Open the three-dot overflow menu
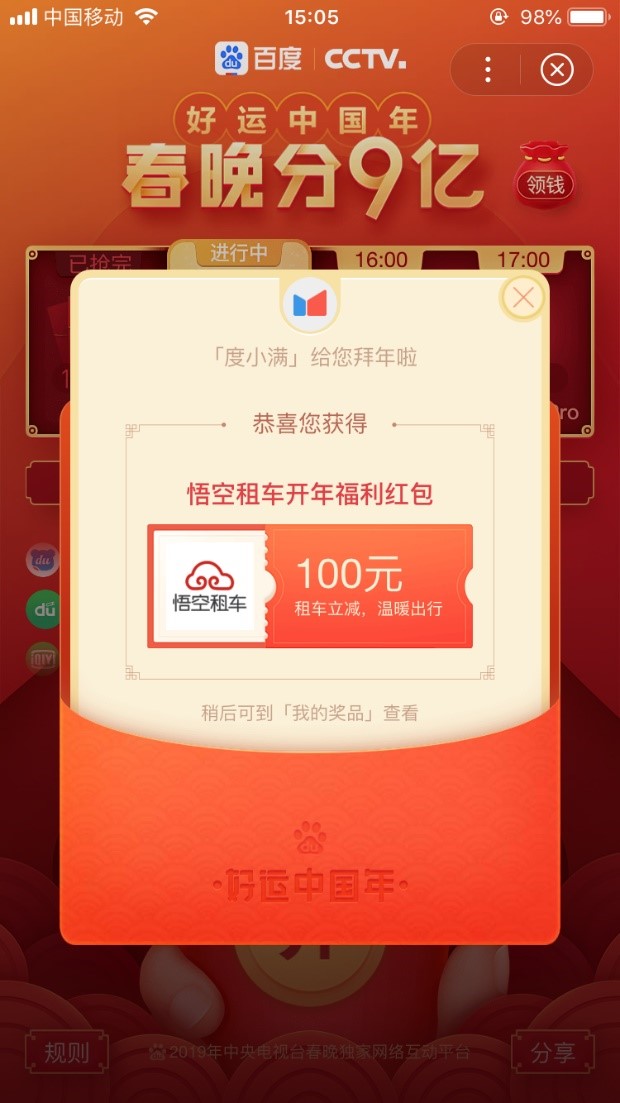Viewport: 620px width, 1103px height. [488, 70]
